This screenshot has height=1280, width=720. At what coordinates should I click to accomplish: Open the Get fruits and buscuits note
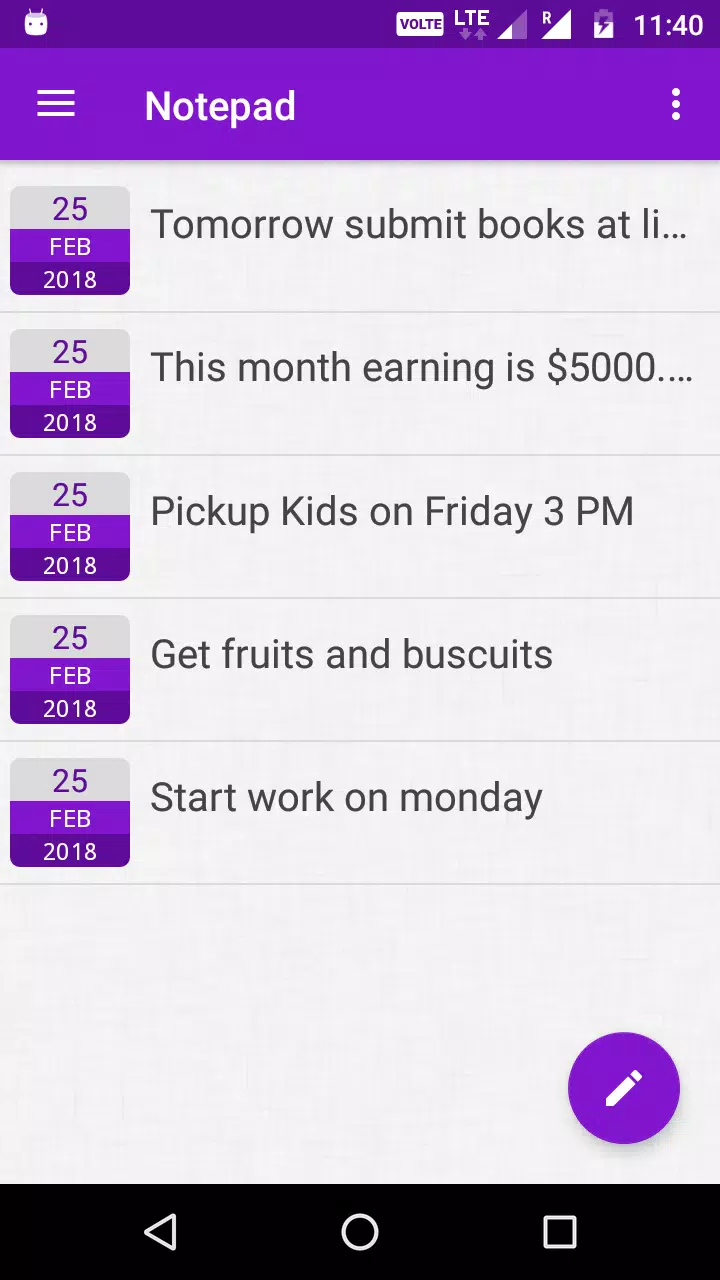[x=360, y=670]
